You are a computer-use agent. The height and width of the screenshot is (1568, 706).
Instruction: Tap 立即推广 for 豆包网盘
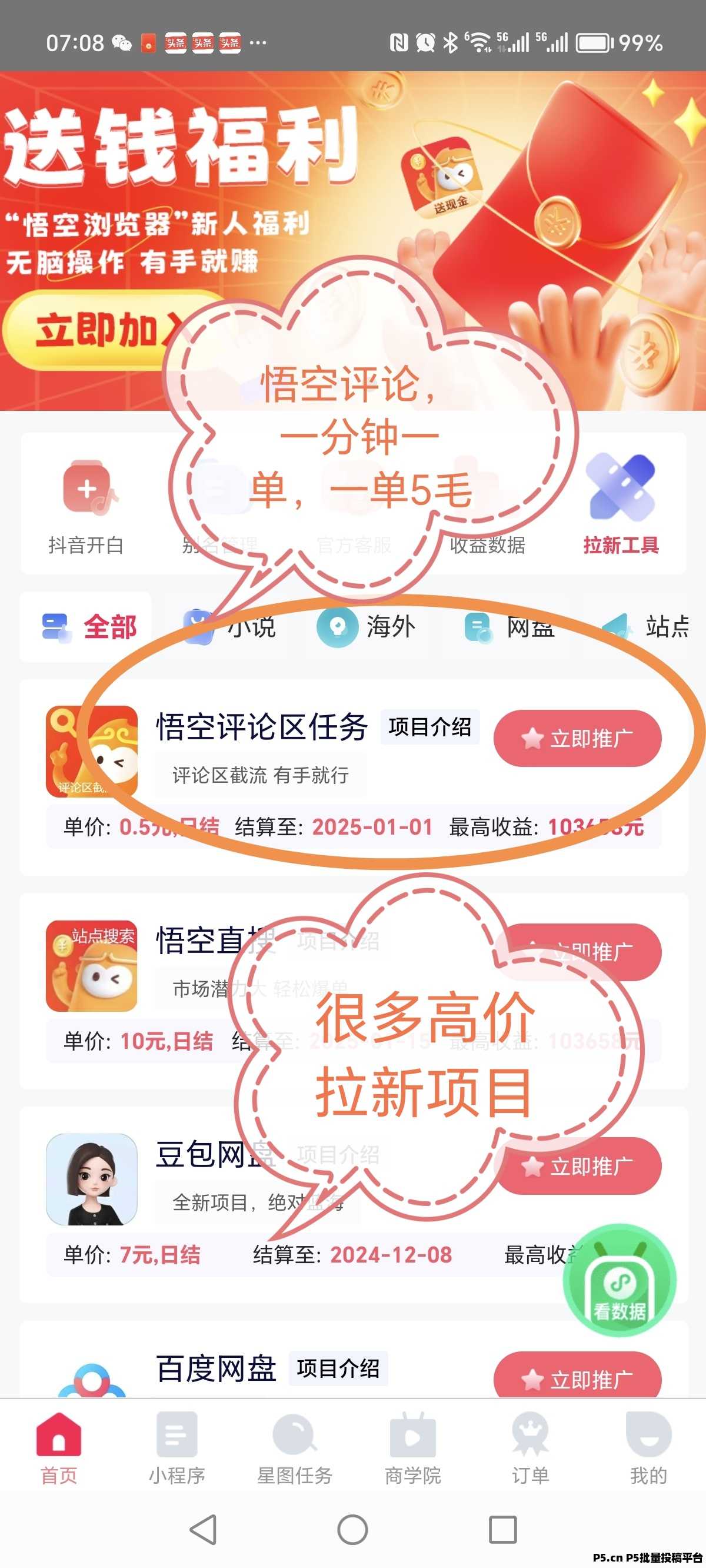(577, 1166)
